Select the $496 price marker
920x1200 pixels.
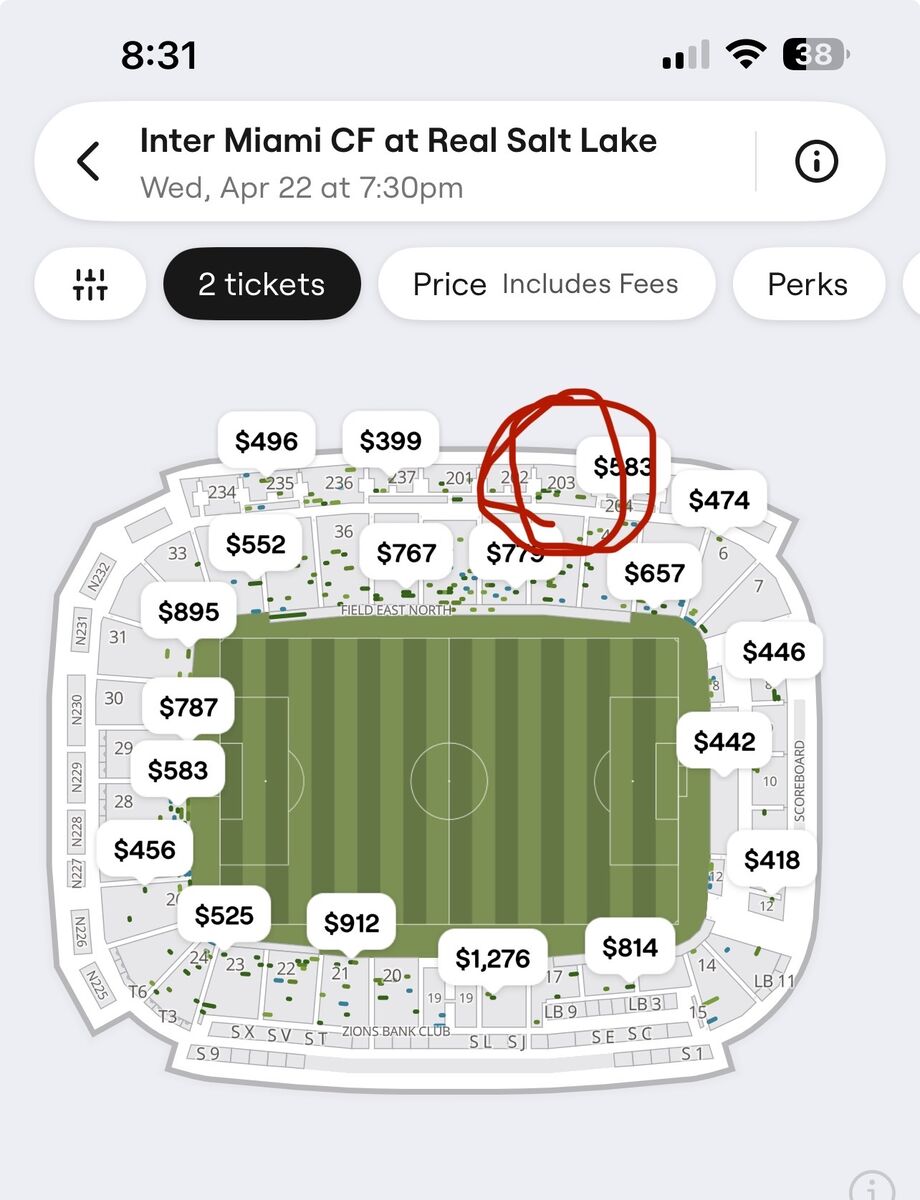267,441
